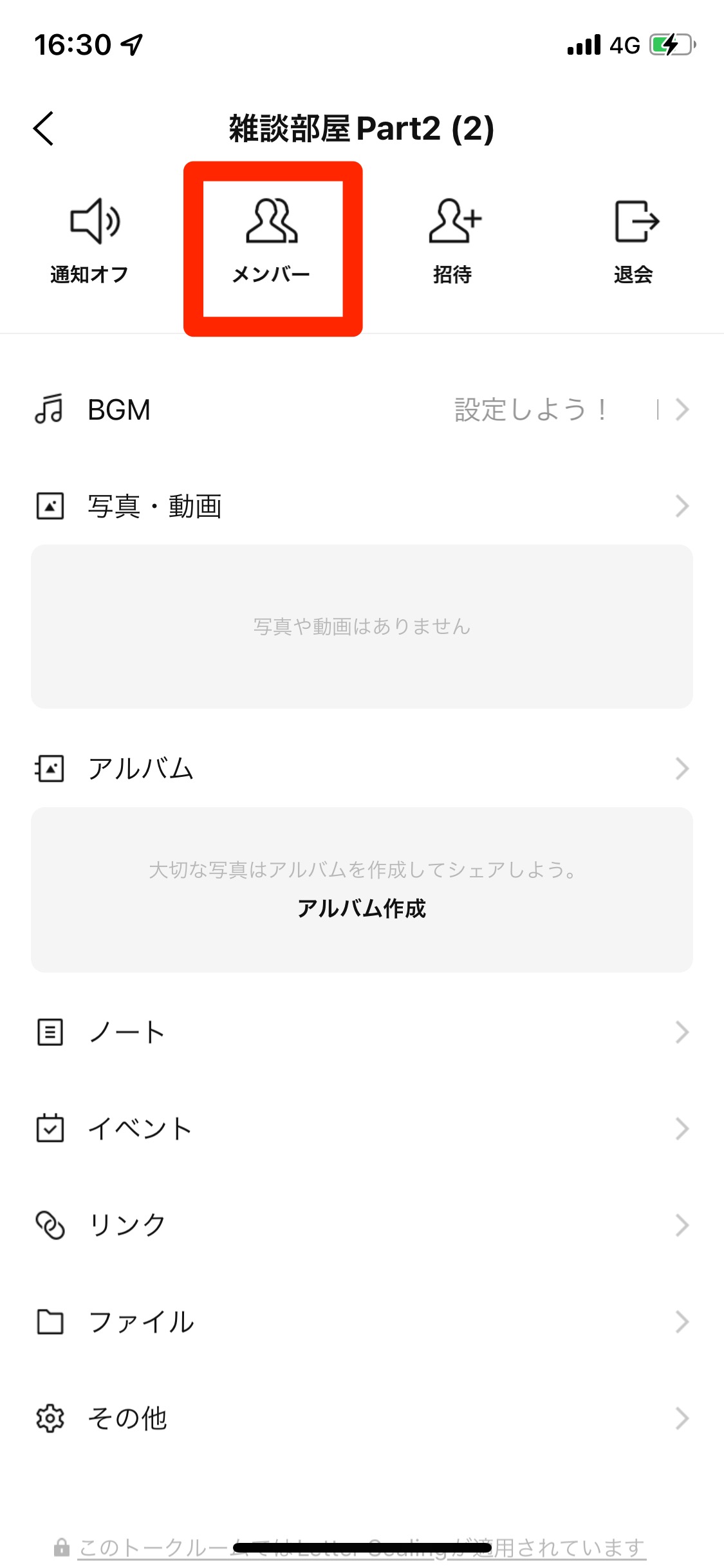This screenshot has width=724, height=1568.
Task: Open the ファイル files row
Action: point(362,1321)
